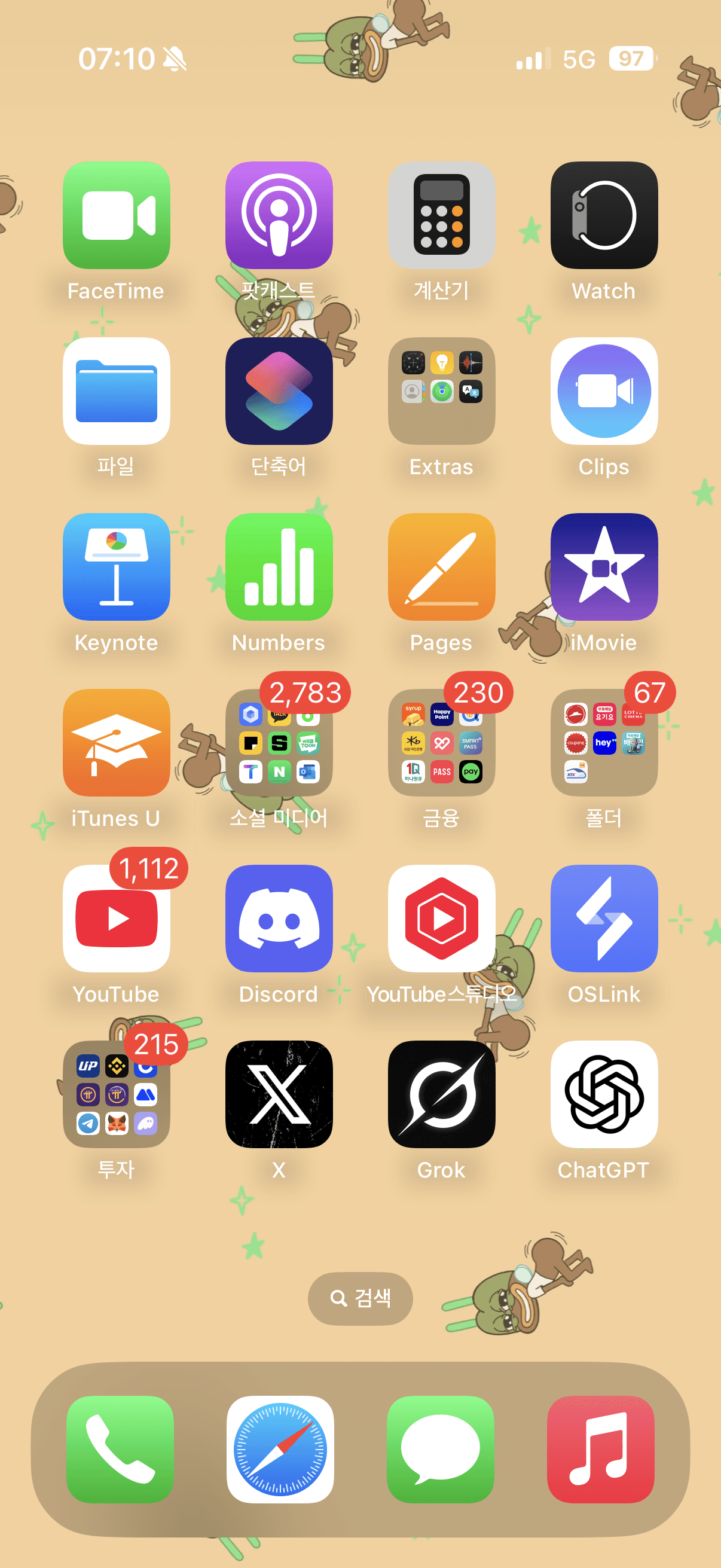Screen dimensions: 721x1568
Task: Launch YouTube
Action: (116, 919)
